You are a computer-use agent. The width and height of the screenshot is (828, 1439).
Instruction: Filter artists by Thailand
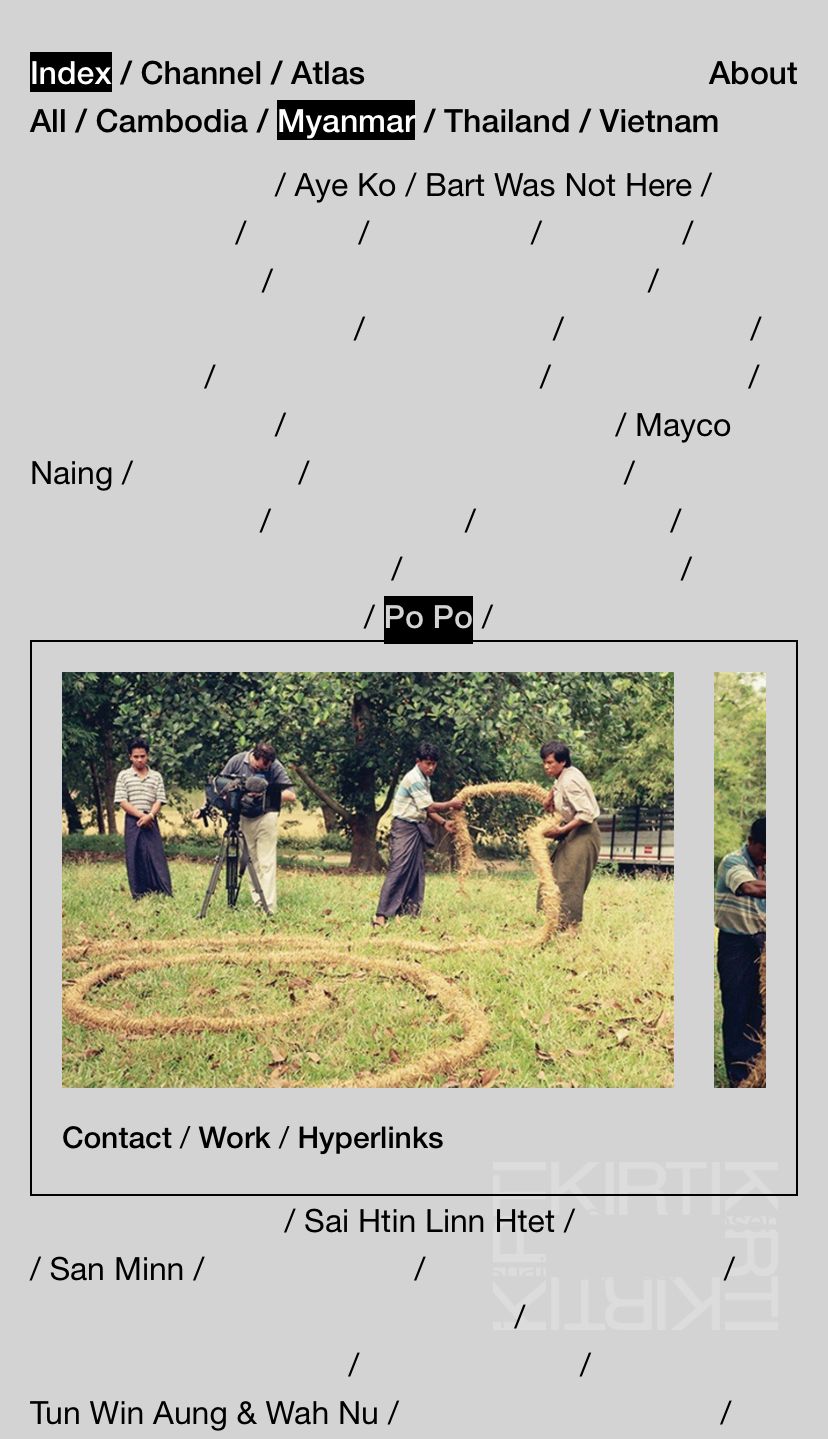click(507, 121)
